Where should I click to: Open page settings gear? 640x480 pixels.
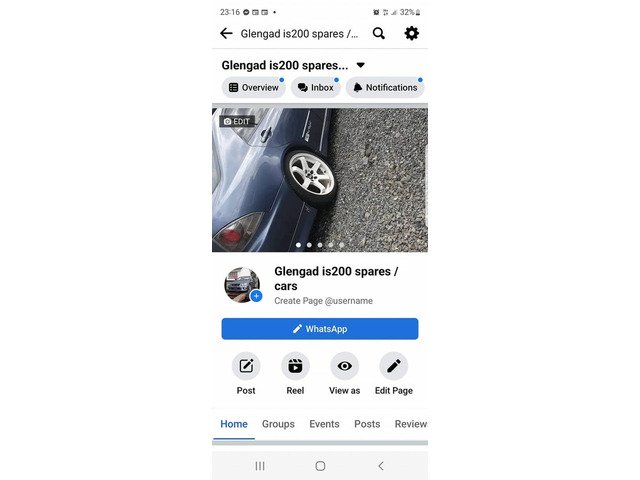412,33
